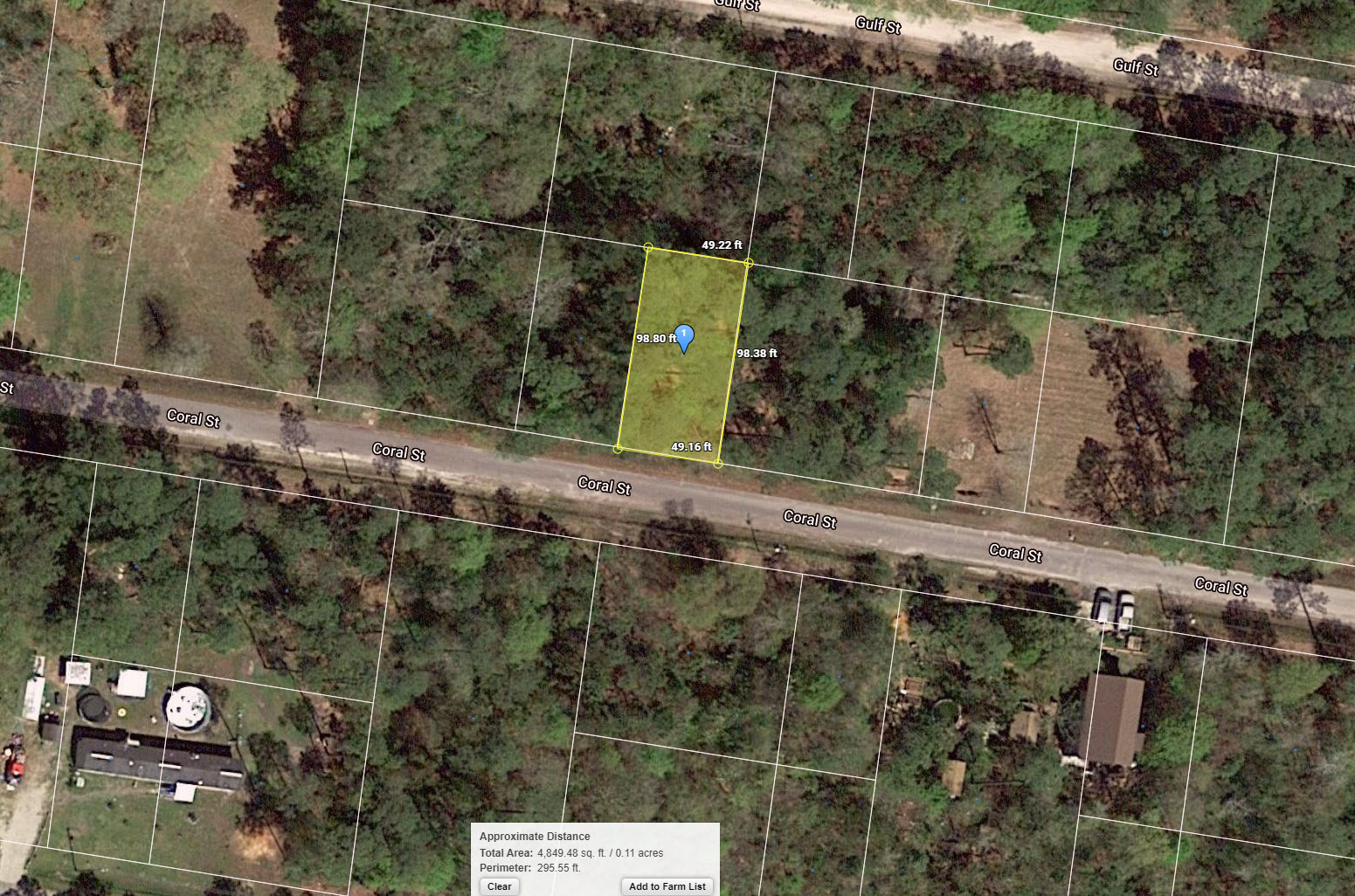Screen dimensions: 1355x896
Task: Add this parcel to Farm List
Action: click(x=667, y=886)
